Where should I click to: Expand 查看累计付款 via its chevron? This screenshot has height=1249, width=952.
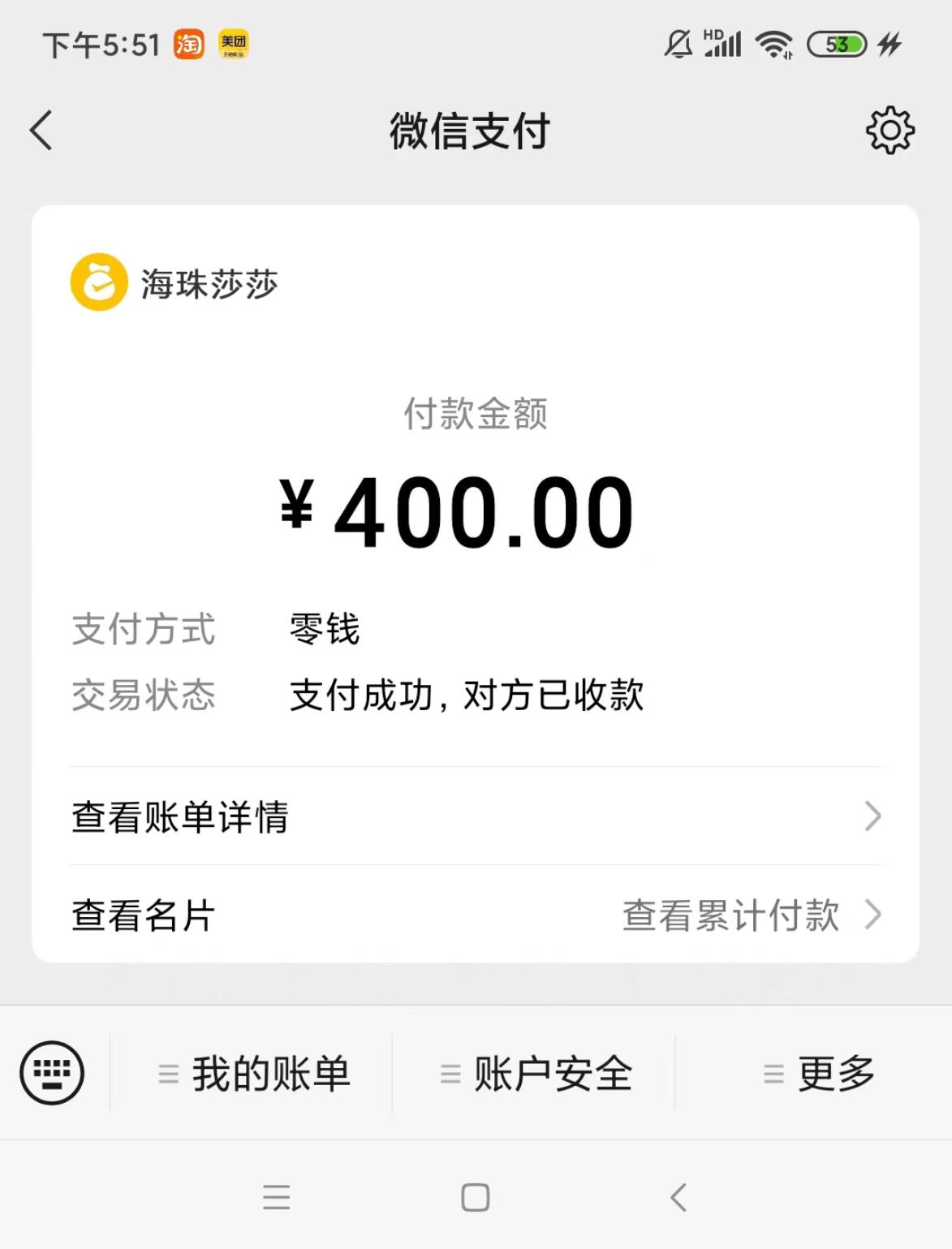872,915
